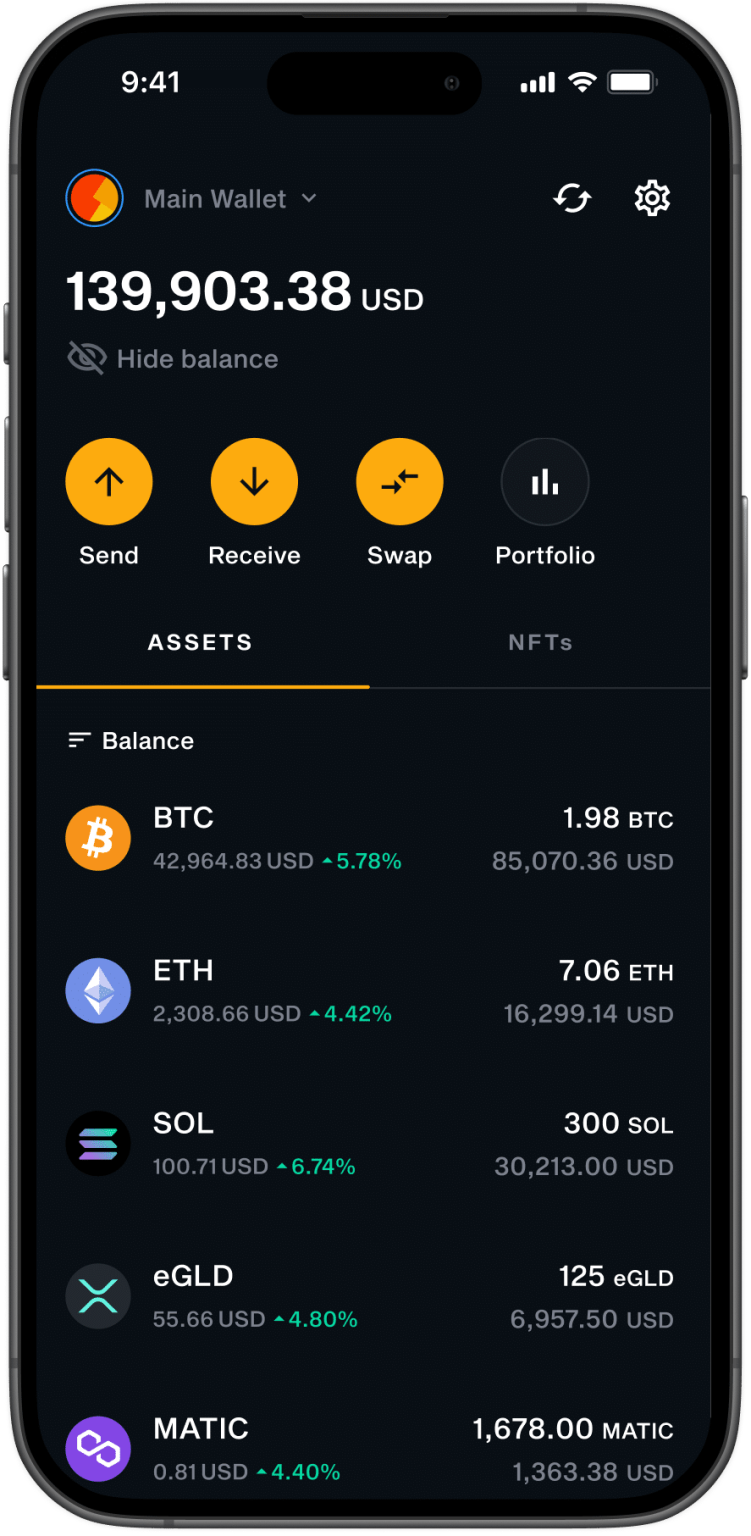The image size is (751, 1536).
Task: Open the eGLD asset row
Action: click(375, 1296)
